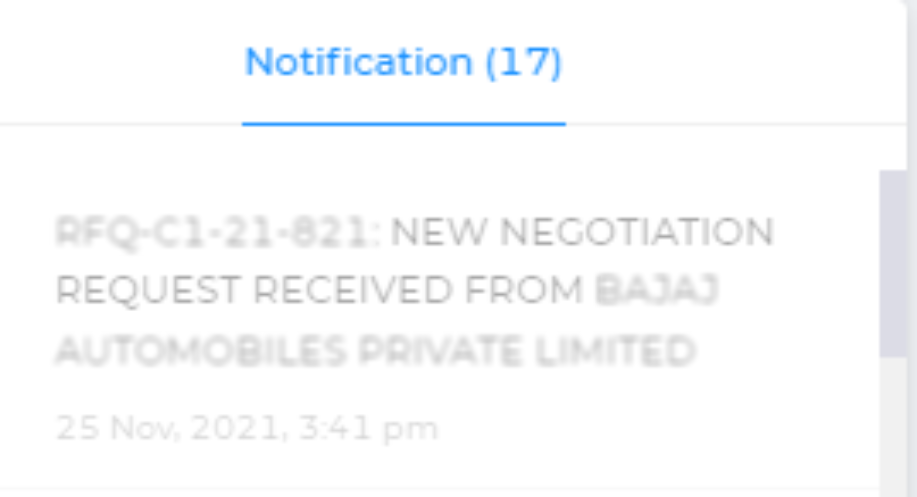Switch to the Notification (17) tab

(403, 63)
